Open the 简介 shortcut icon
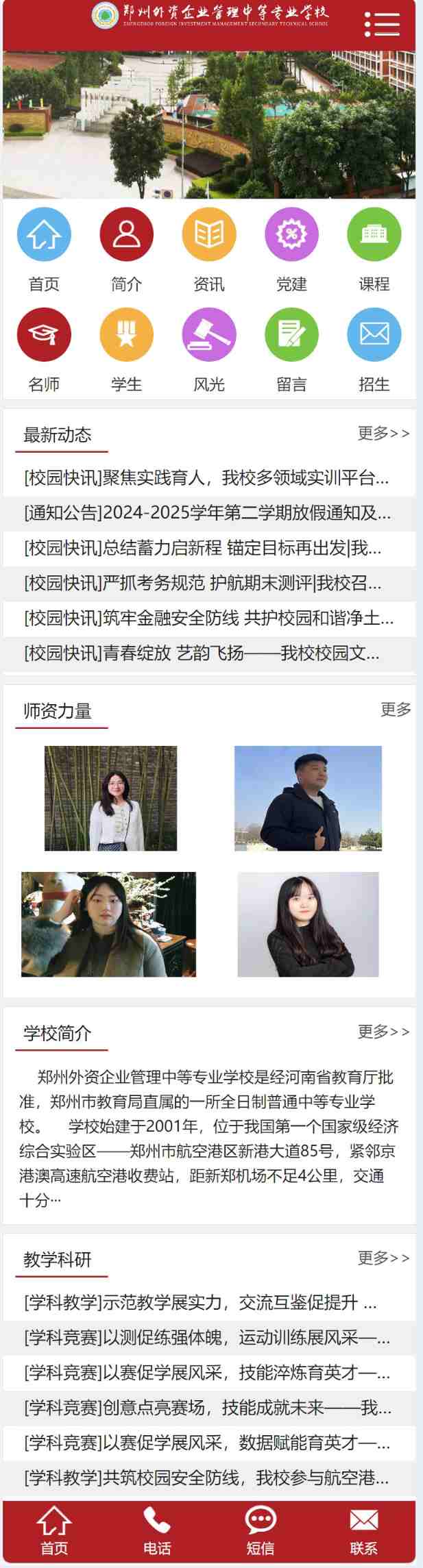 click(126, 235)
